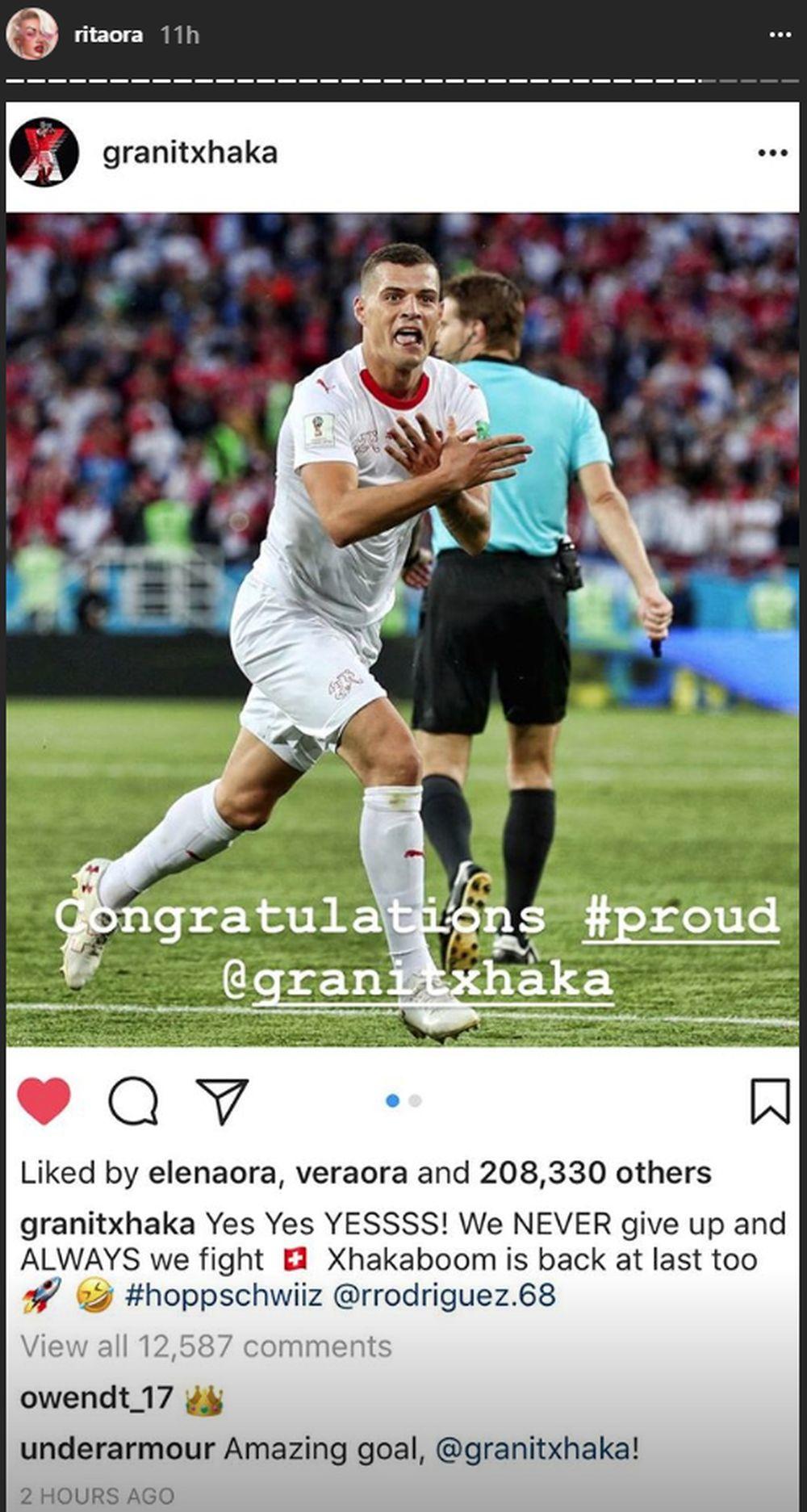Open ritaora's profile picture
This screenshot has width=807, height=1512.
coord(32,35)
